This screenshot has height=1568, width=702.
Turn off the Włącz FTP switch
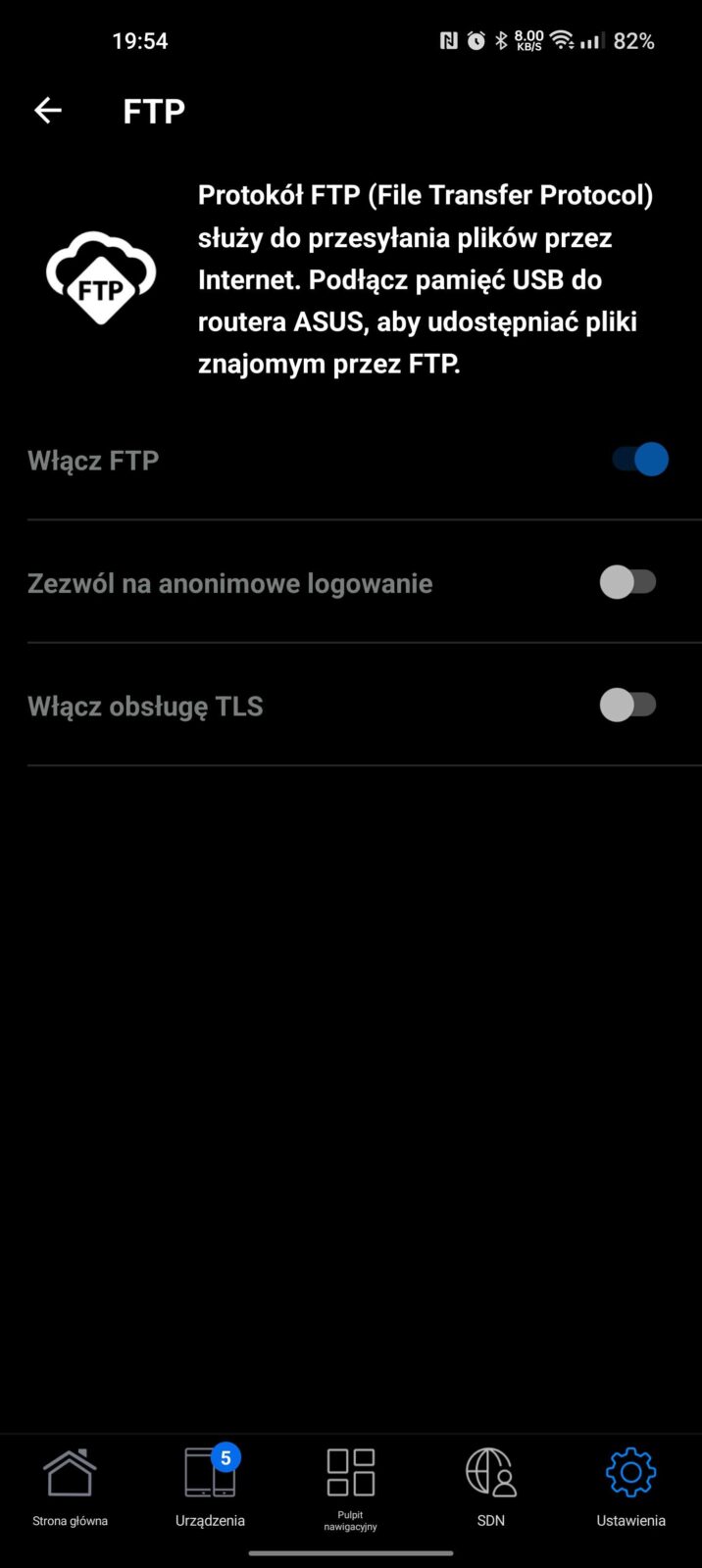click(639, 459)
